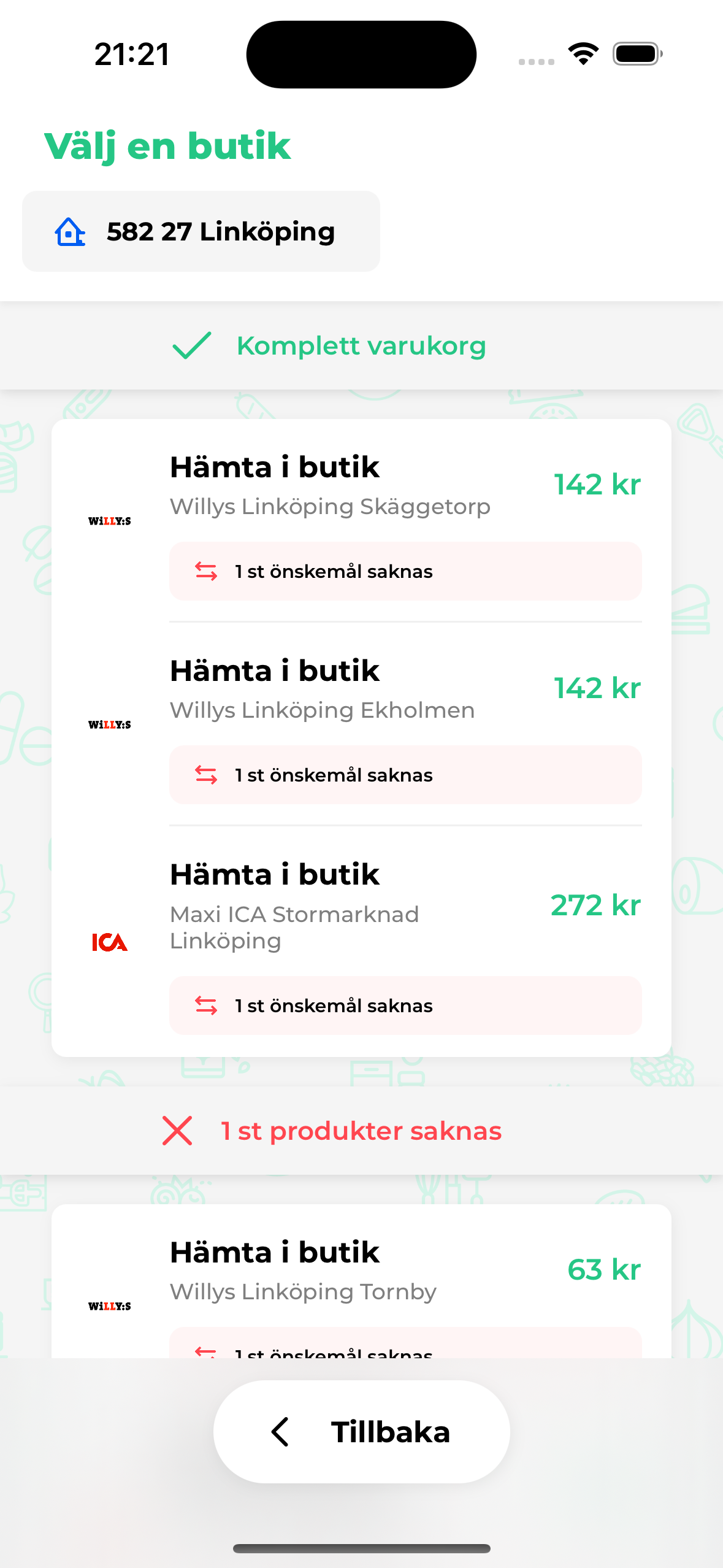The image size is (723, 1568).
Task: Click the back chevron inside Tillbaka button
Action: click(x=280, y=1431)
